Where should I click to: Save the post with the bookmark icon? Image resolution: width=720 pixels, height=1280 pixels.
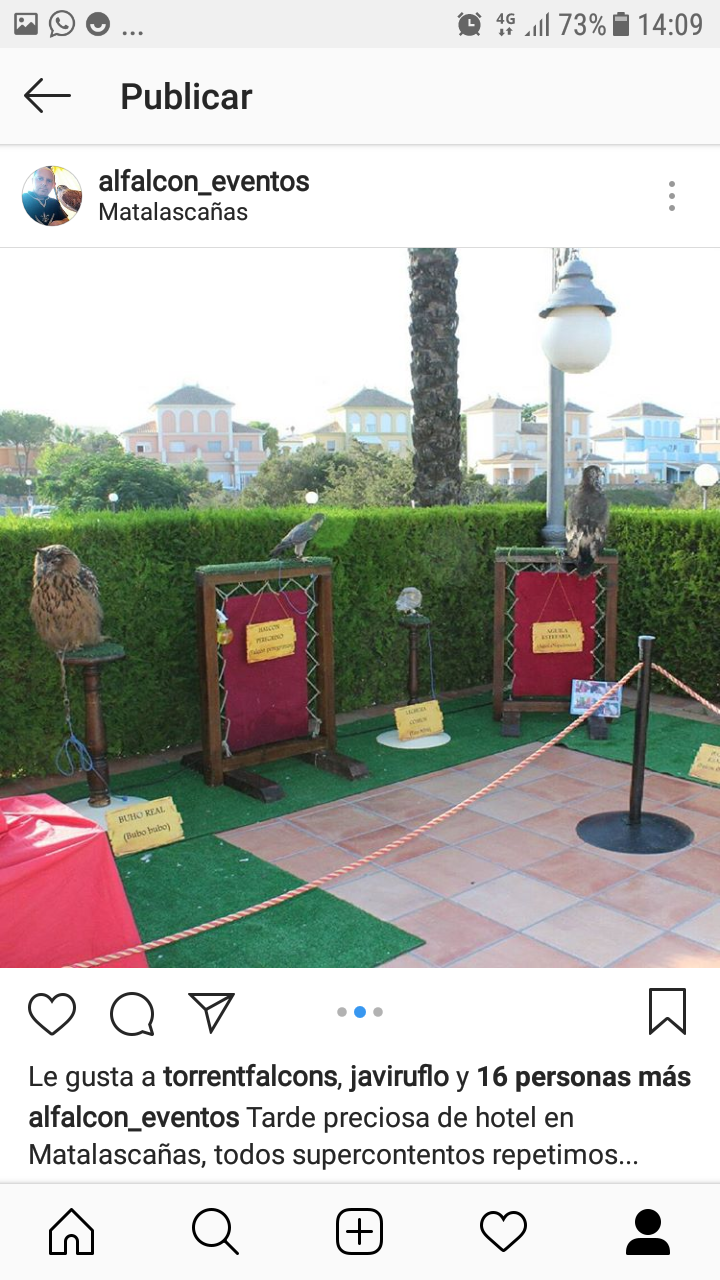point(667,1011)
